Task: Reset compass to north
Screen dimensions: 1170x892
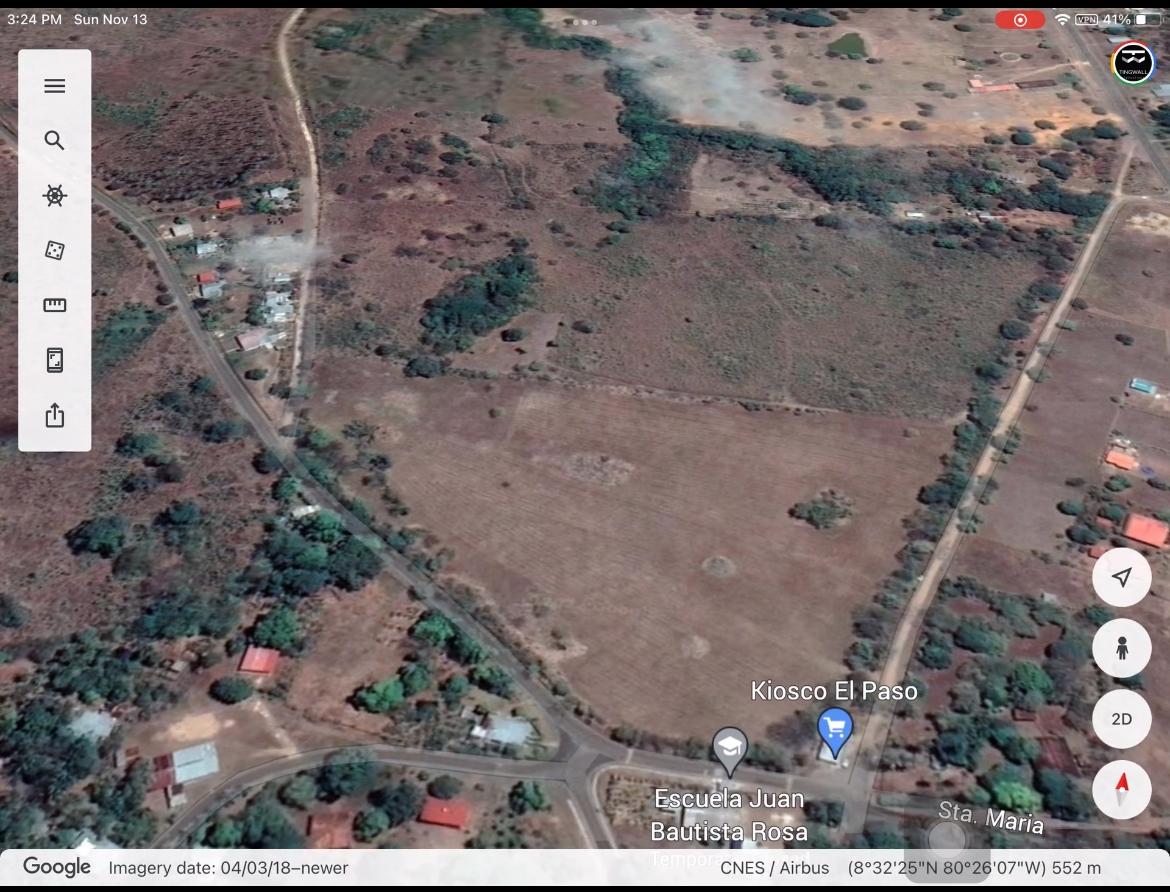Action: point(1122,789)
